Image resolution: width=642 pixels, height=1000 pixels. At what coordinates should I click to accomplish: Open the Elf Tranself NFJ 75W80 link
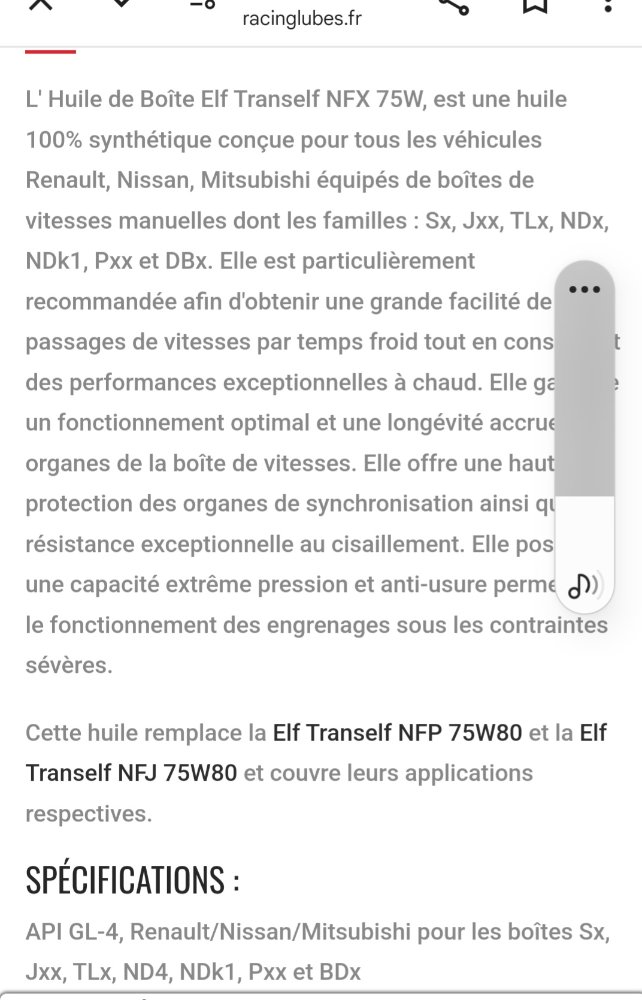130,773
